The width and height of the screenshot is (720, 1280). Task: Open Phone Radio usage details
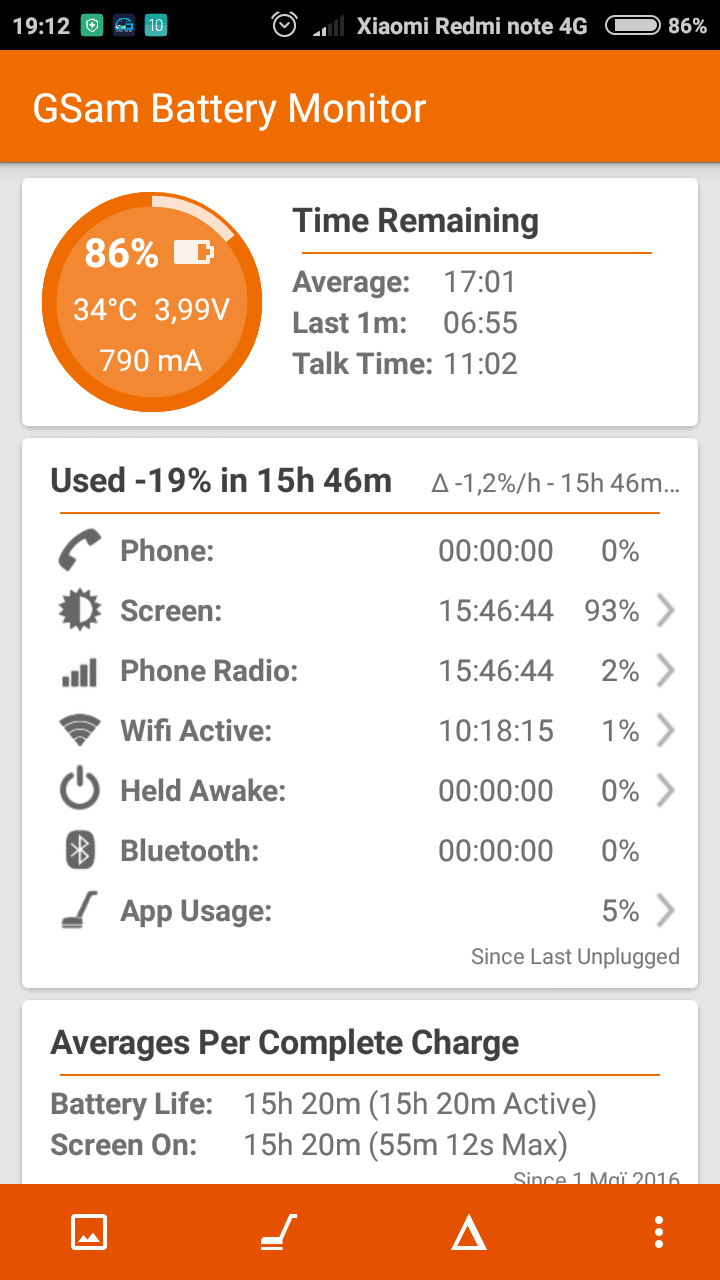tap(360, 671)
